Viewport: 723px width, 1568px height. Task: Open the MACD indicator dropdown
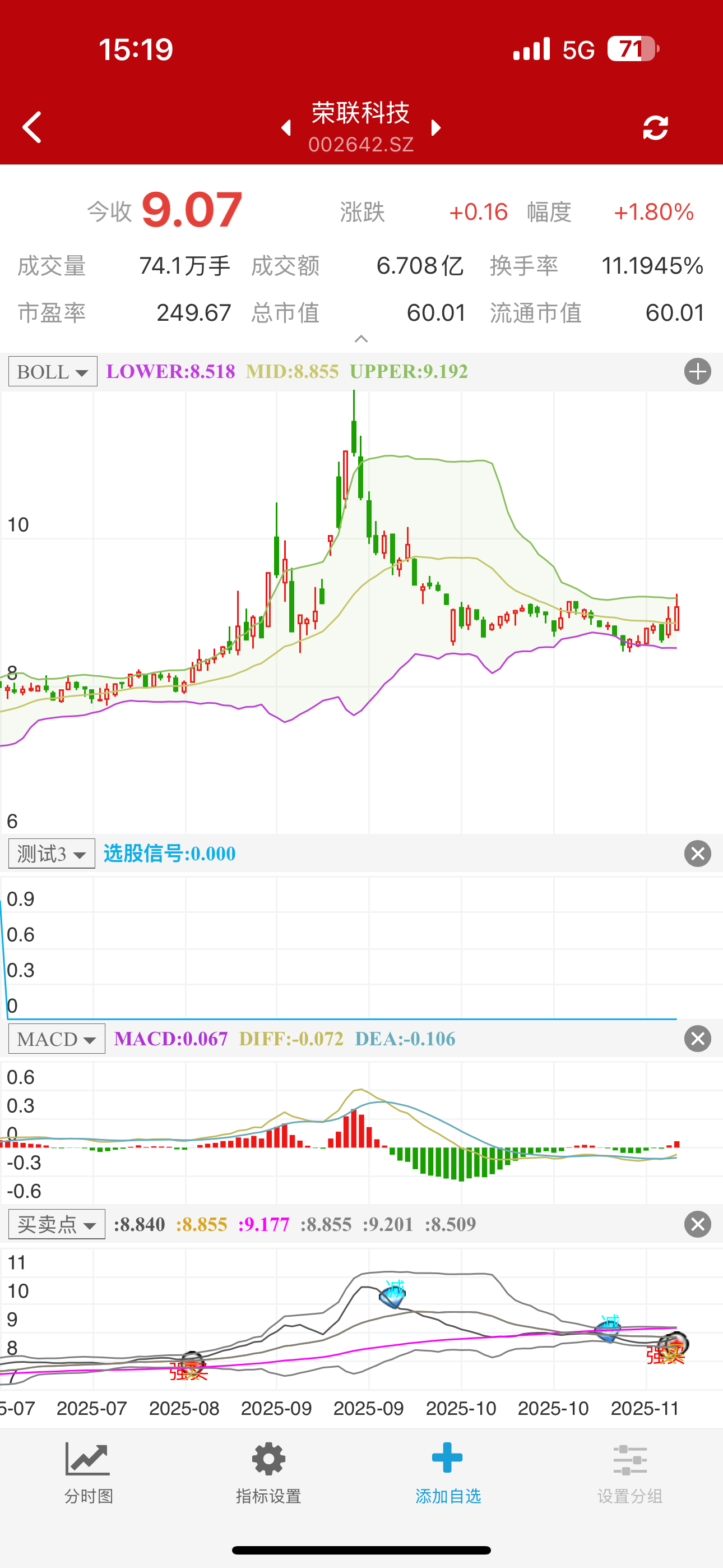click(x=57, y=1039)
